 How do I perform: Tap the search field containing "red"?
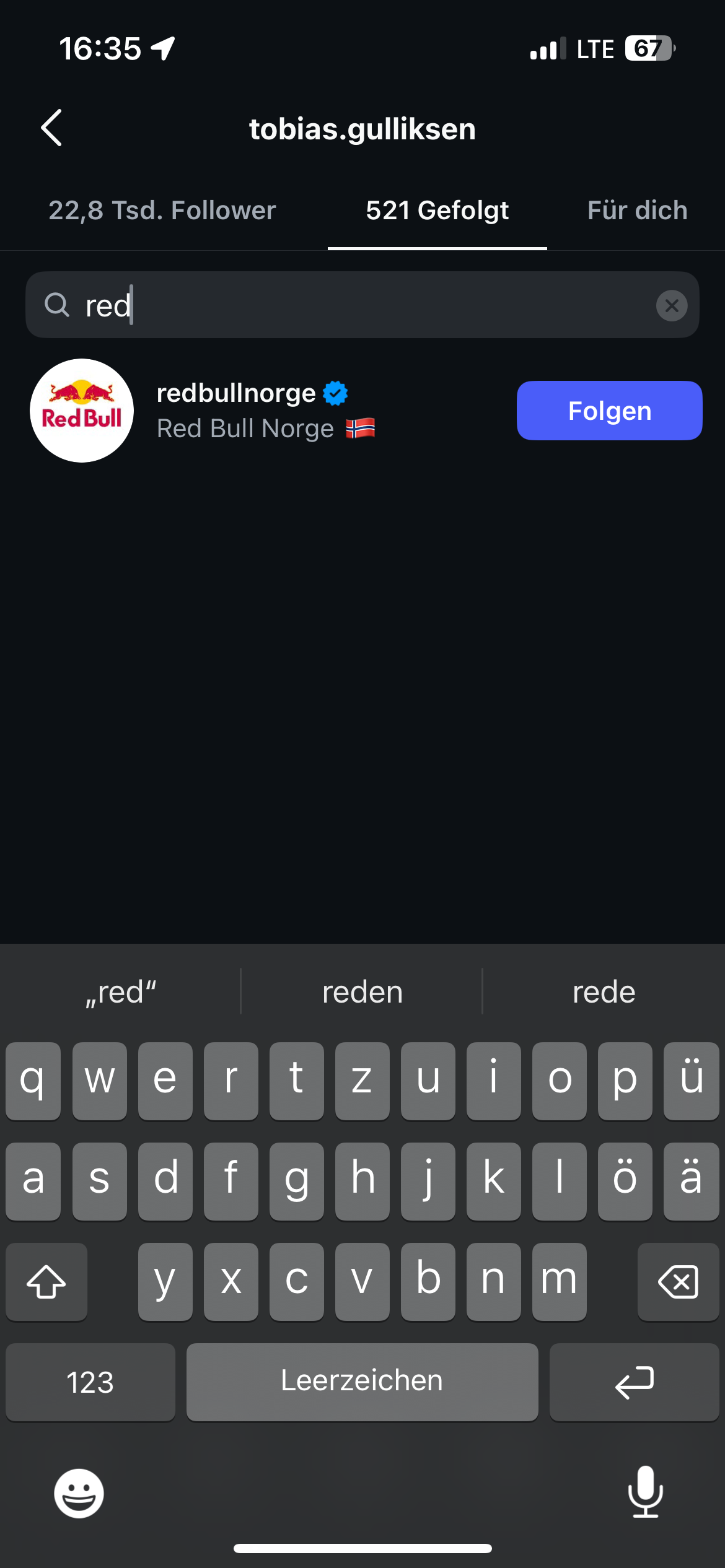[359, 305]
